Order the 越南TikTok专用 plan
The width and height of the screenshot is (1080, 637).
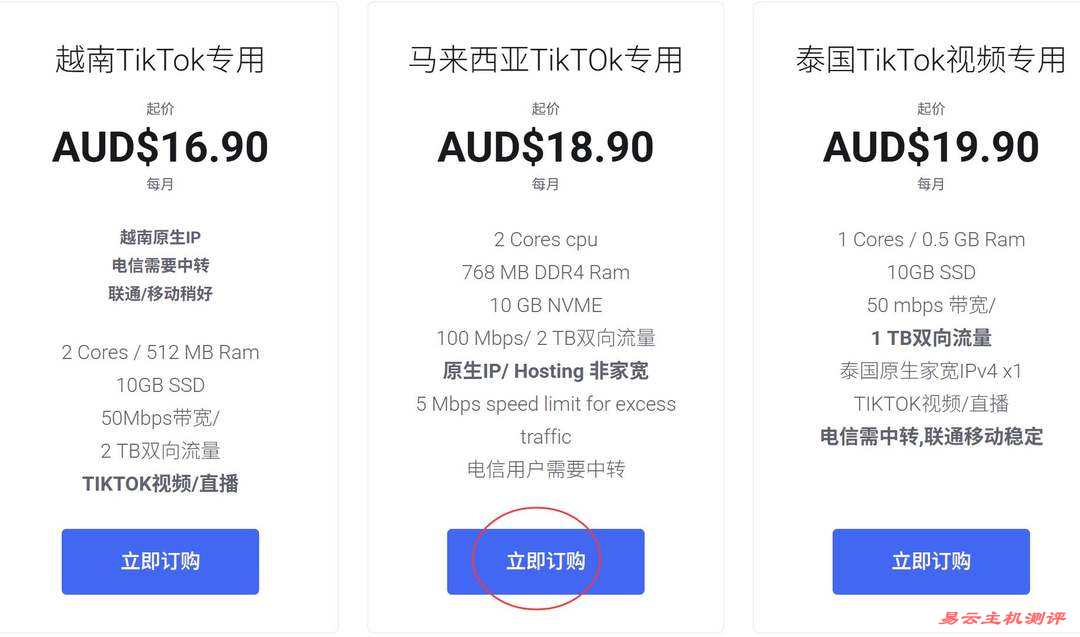(160, 561)
